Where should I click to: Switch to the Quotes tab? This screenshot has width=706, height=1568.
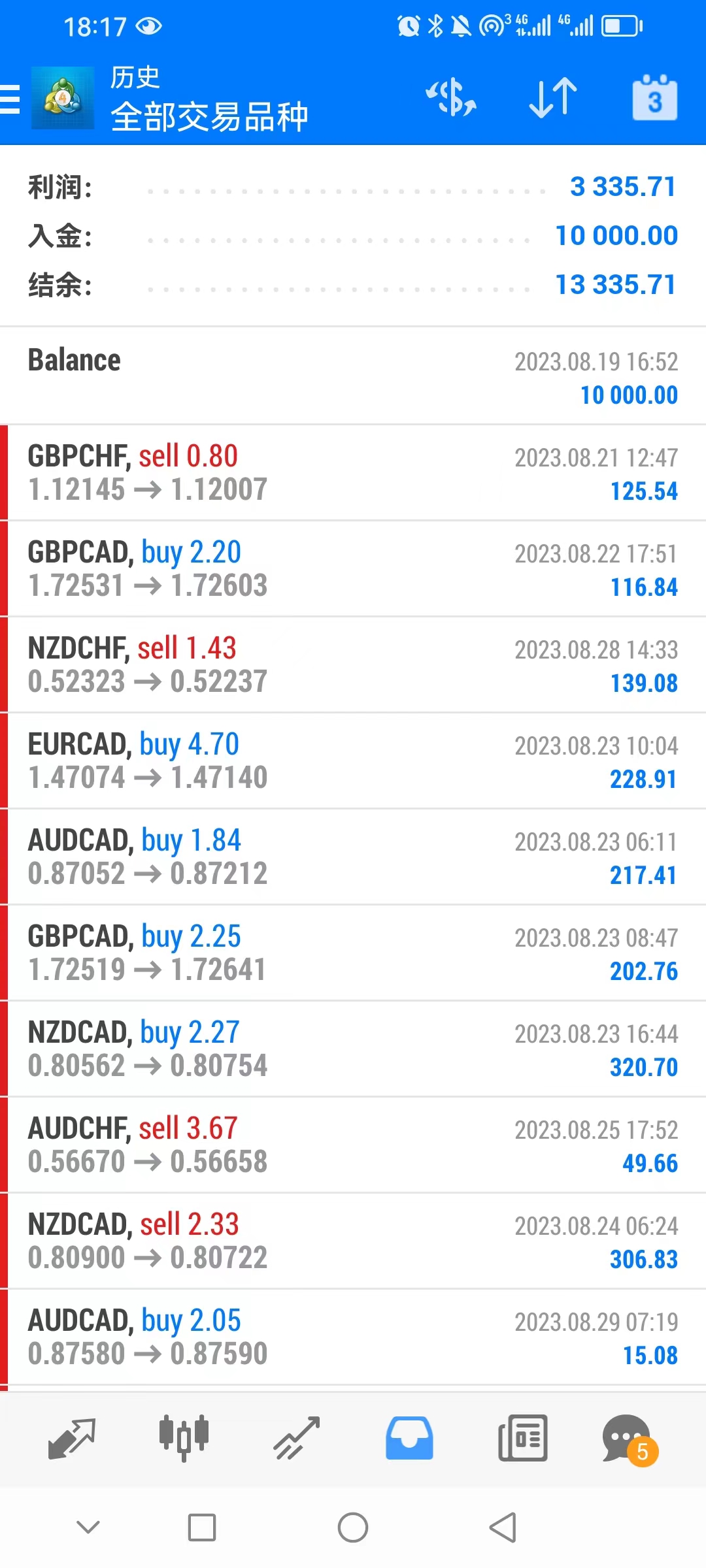pyautogui.click(x=72, y=1437)
